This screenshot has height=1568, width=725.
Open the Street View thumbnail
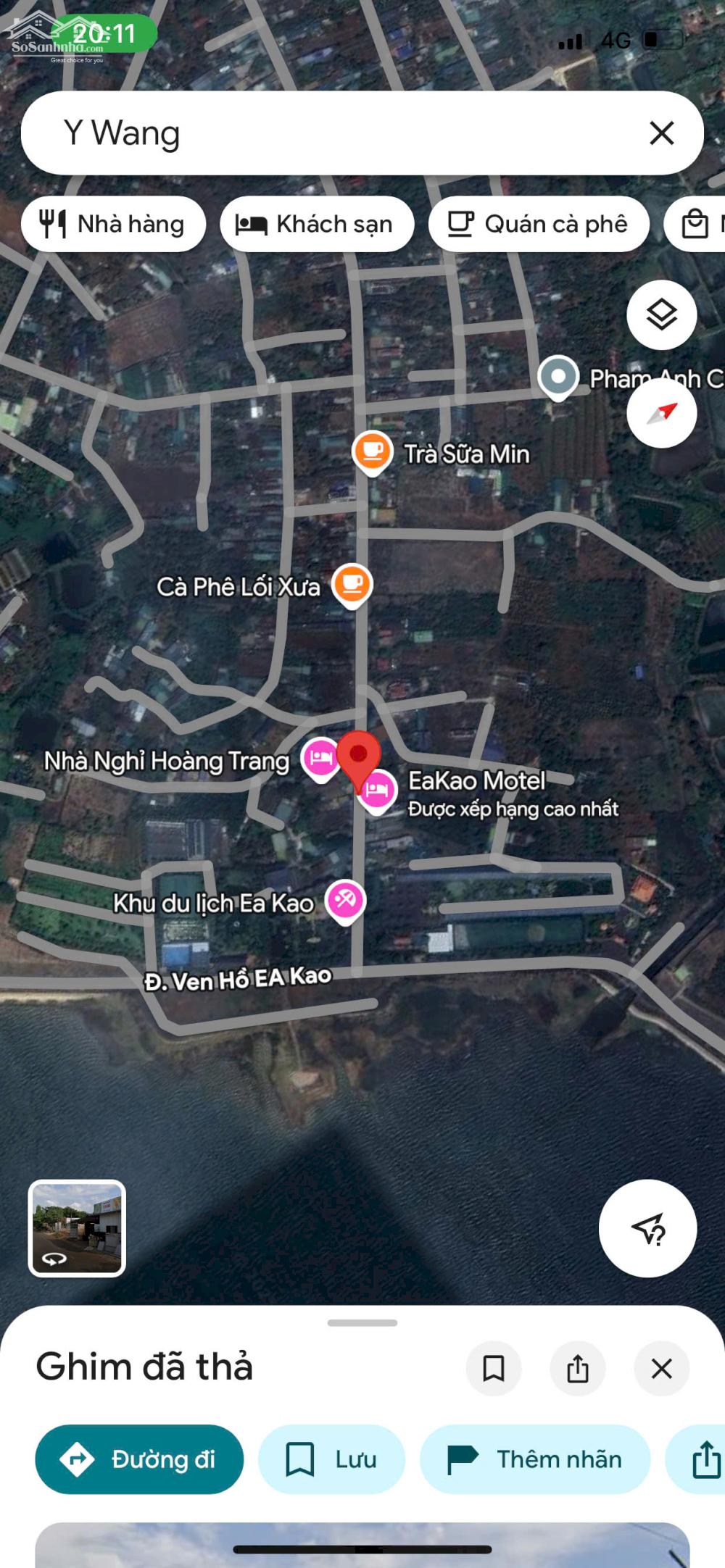pyautogui.click(x=77, y=1228)
